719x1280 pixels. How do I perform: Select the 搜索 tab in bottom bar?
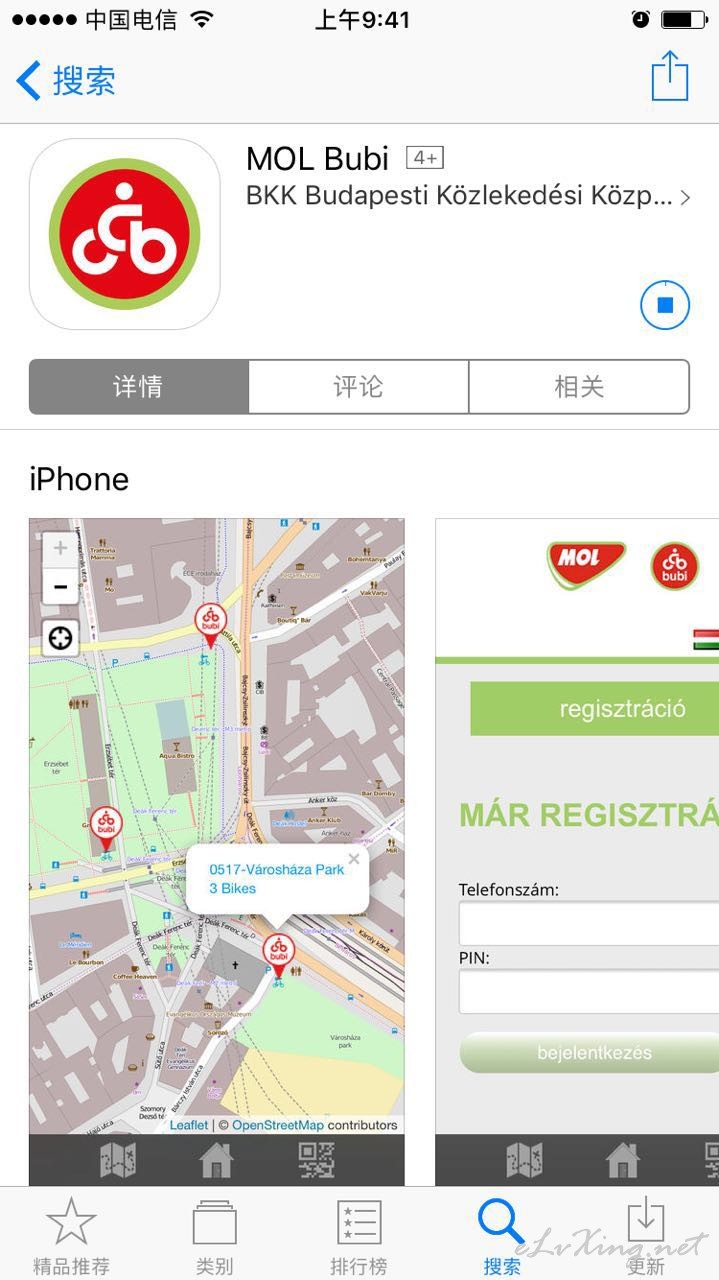[502, 1236]
